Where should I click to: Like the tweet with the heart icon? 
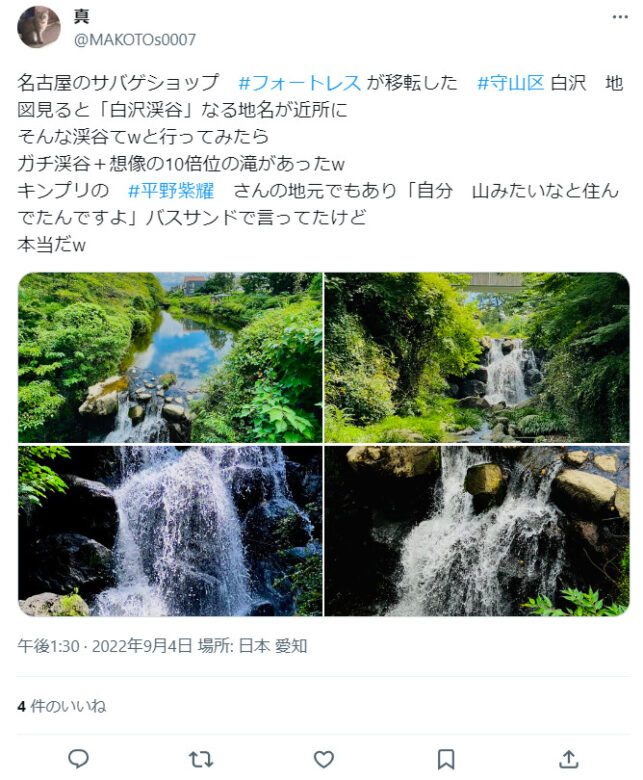(323, 759)
